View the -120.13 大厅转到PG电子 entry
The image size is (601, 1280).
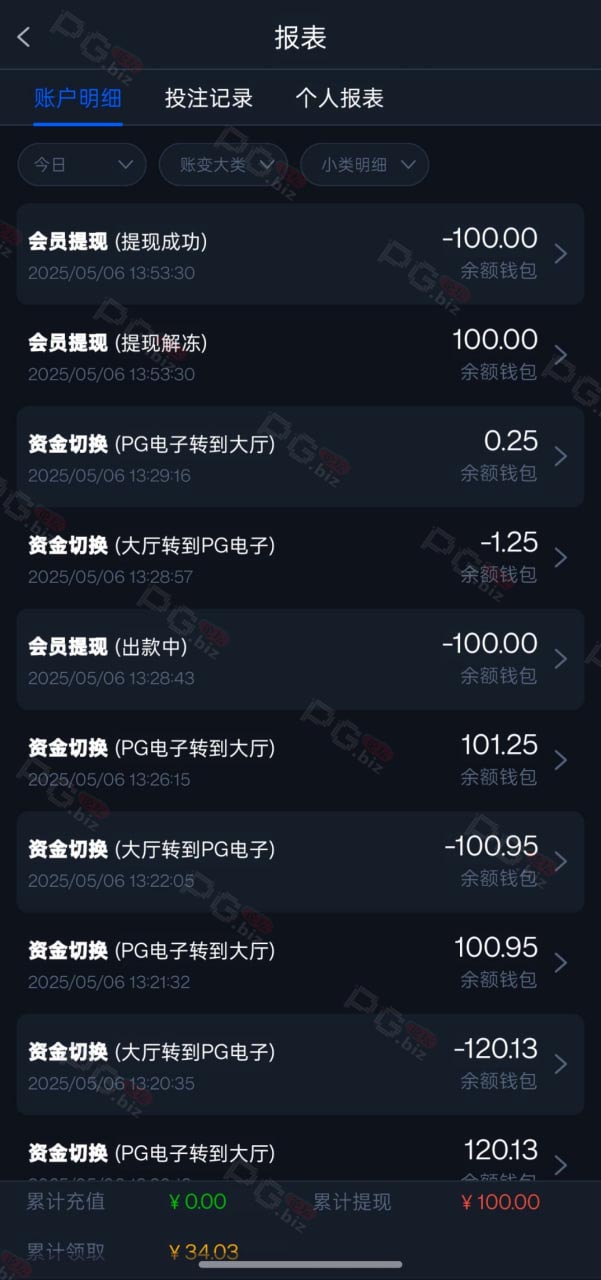(x=300, y=1064)
